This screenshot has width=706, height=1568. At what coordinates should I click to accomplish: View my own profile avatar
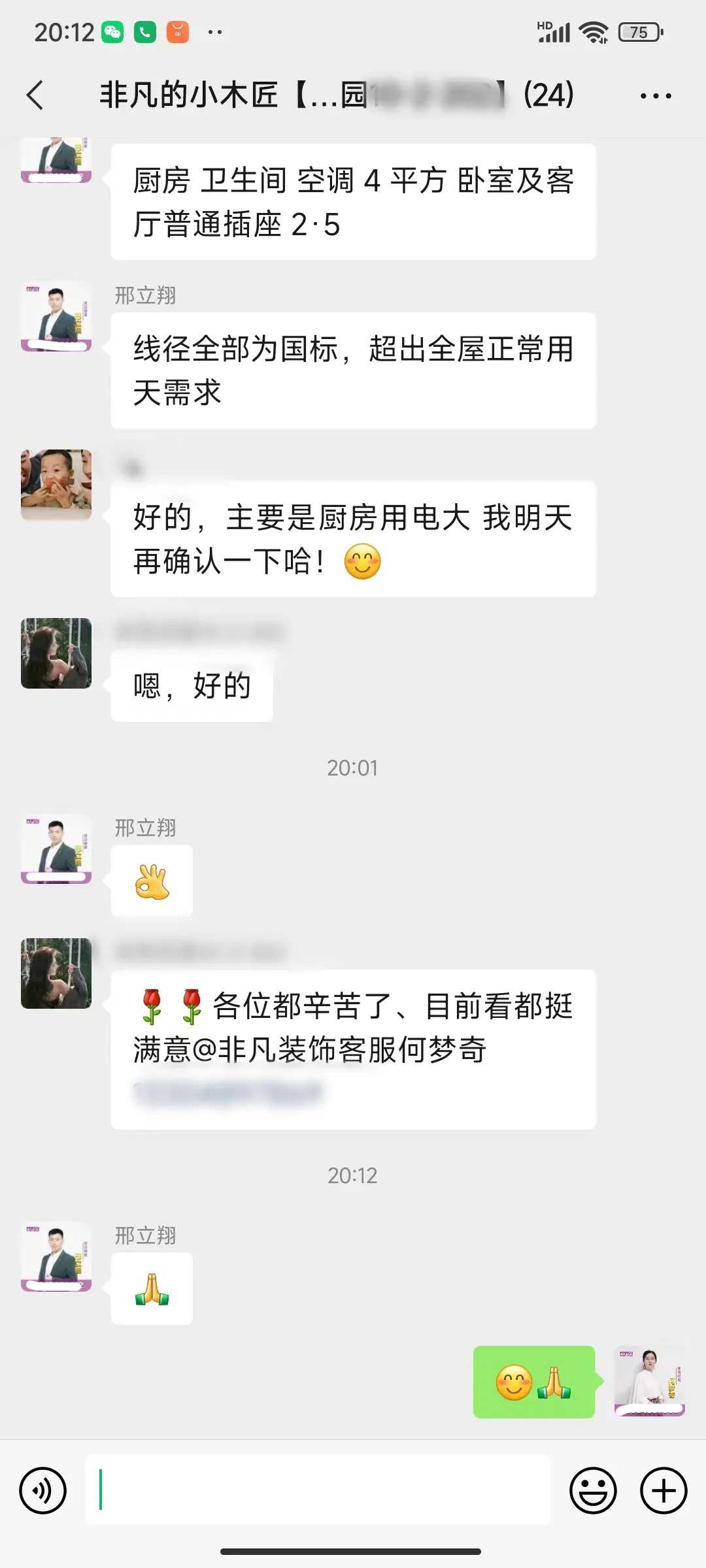[649, 1381]
